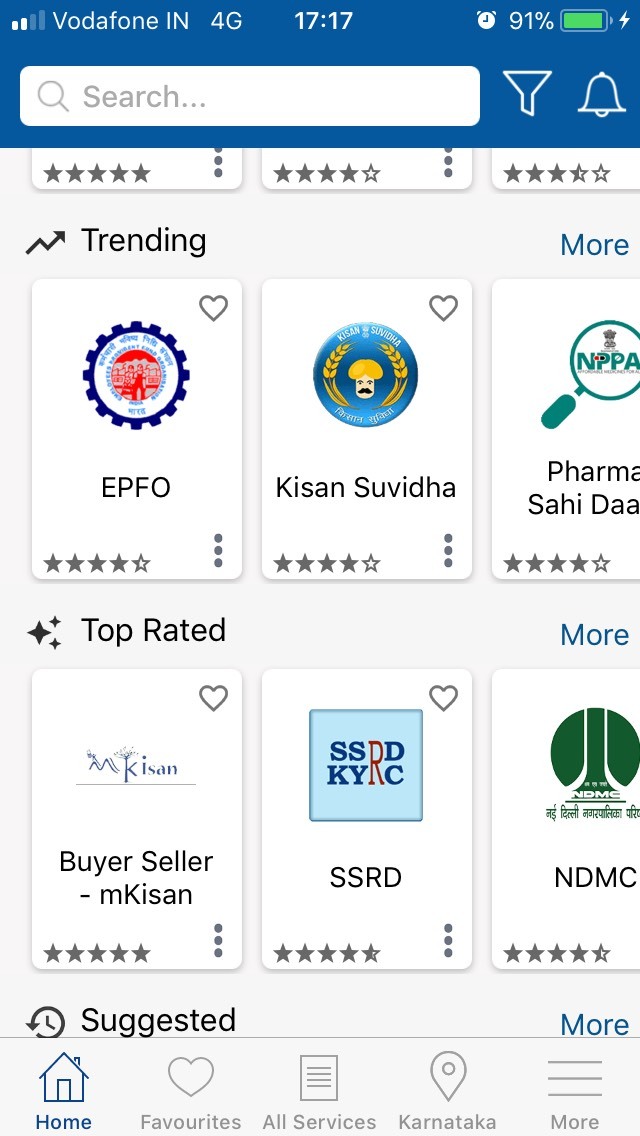Open the notifications bell
640x1136 pixels.
[602, 95]
